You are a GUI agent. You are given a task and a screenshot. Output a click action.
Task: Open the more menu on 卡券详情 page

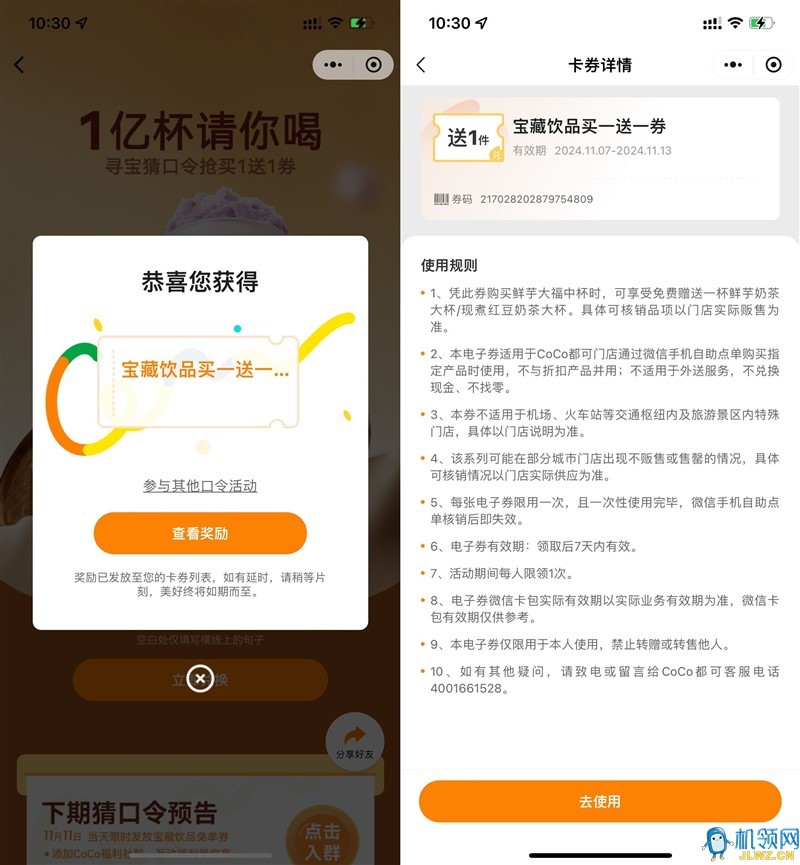point(733,65)
